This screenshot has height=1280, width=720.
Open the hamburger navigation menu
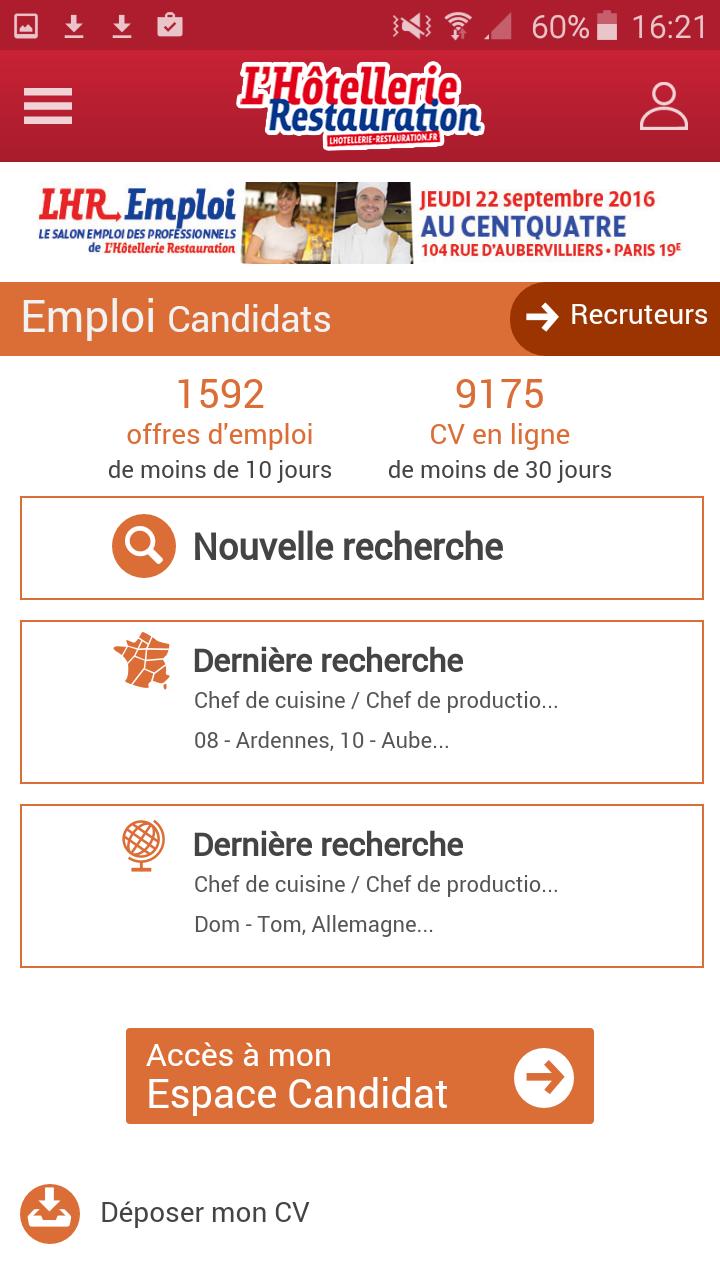(x=47, y=105)
